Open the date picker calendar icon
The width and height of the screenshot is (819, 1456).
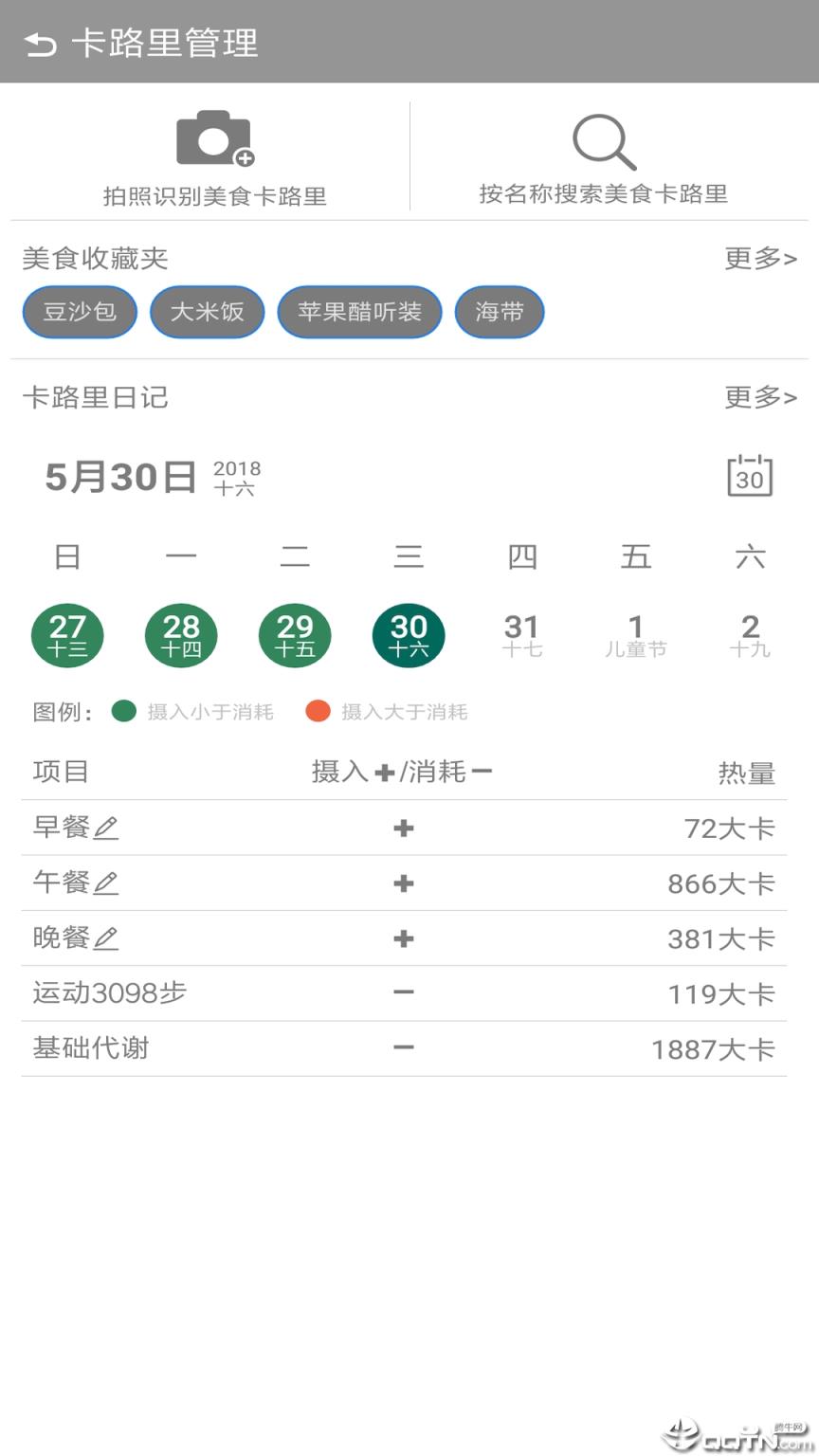click(750, 477)
